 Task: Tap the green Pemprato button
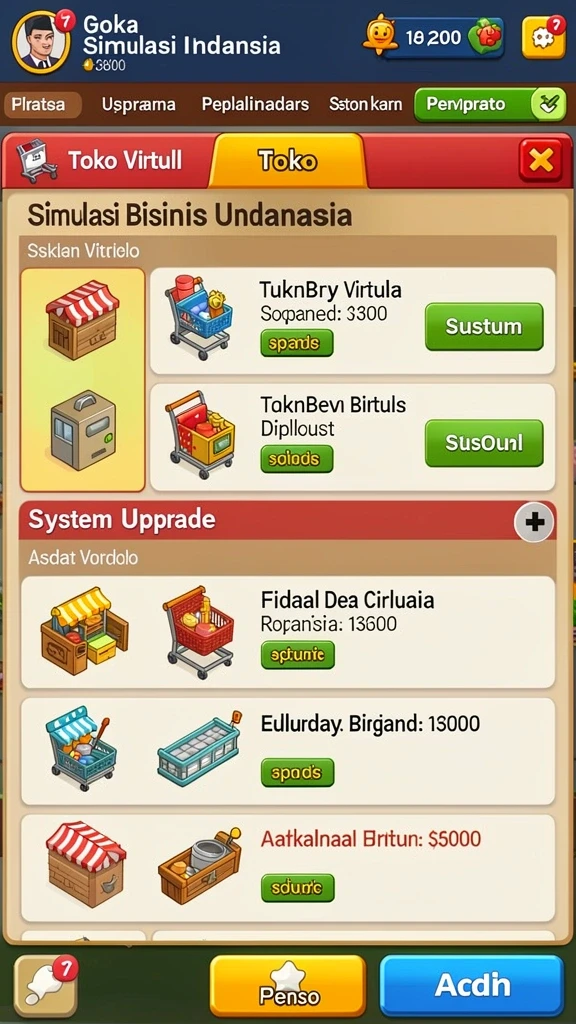490,104
